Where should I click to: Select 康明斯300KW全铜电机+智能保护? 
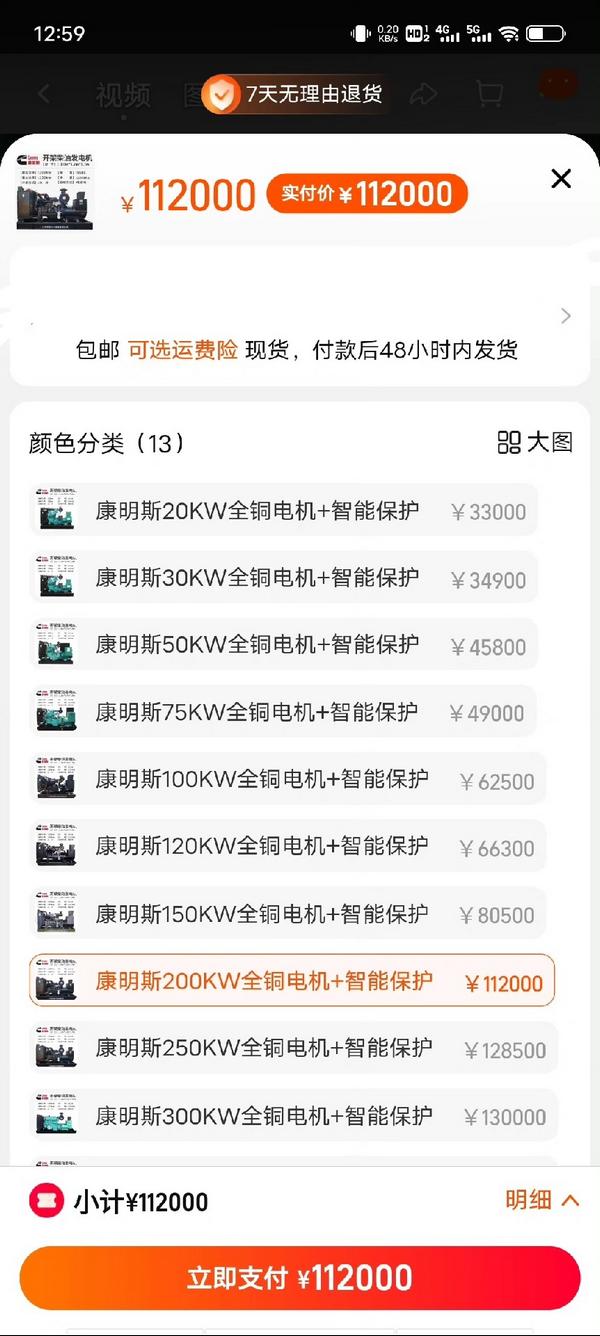293,1116
